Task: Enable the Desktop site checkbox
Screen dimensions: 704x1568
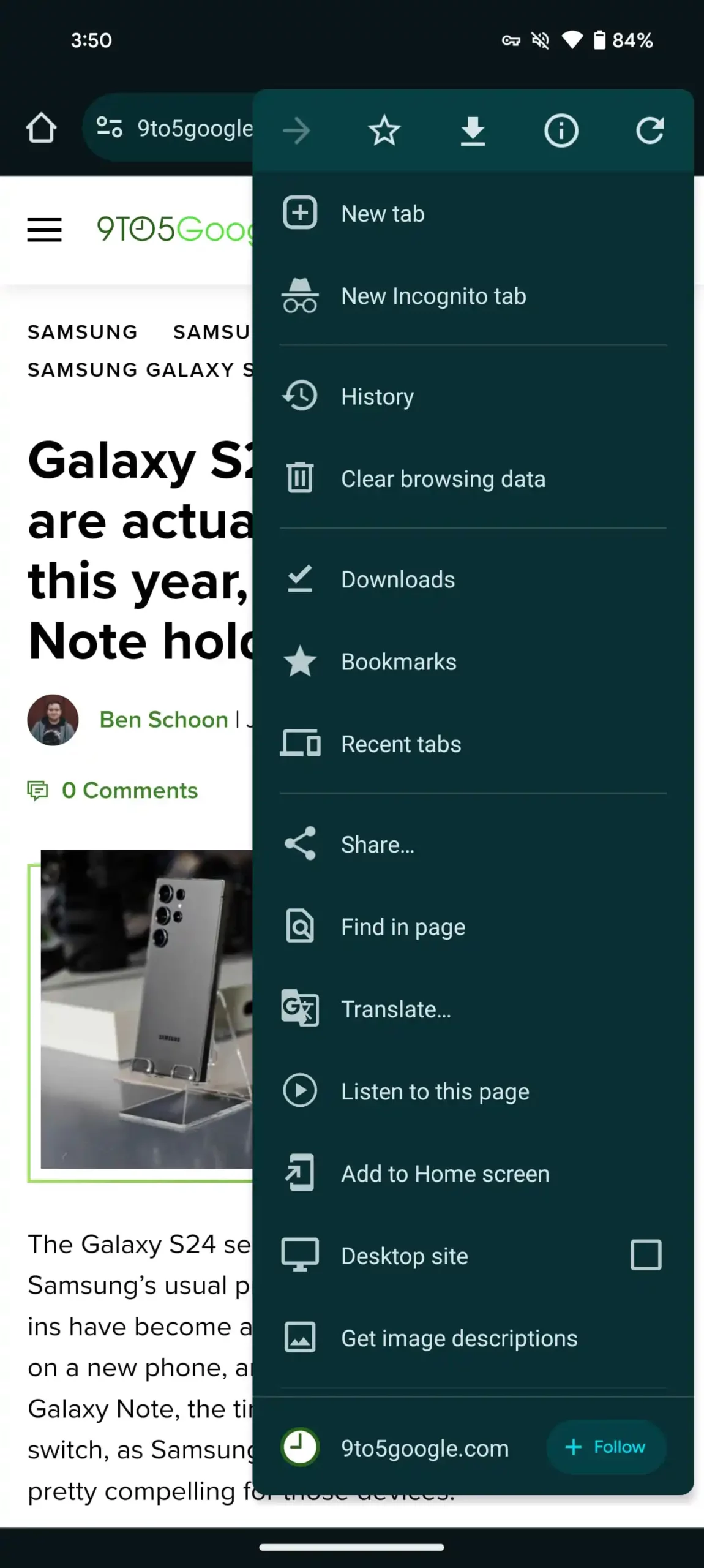Action: click(x=646, y=1256)
